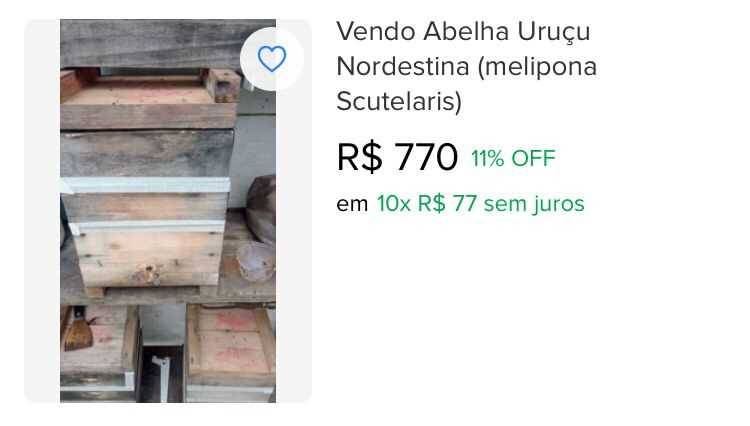Open the Vendo Abelha Uruçu Nordestina listing
This screenshot has height=426, width=750.
pyautogui.click(x=466, y=66)
